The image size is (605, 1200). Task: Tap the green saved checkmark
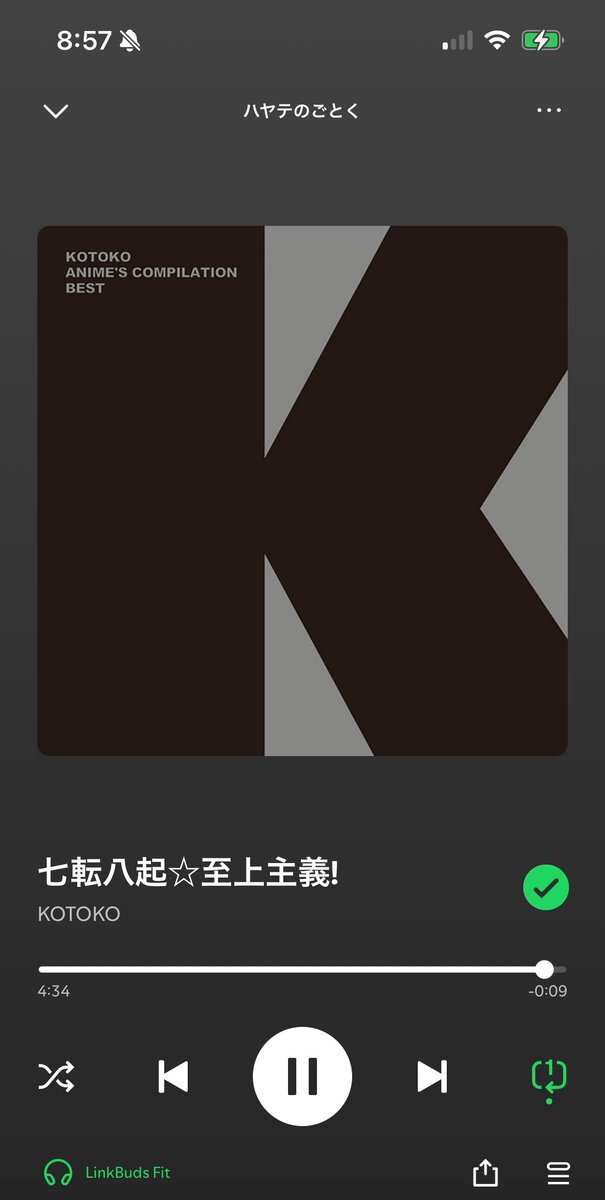point(545,887)
